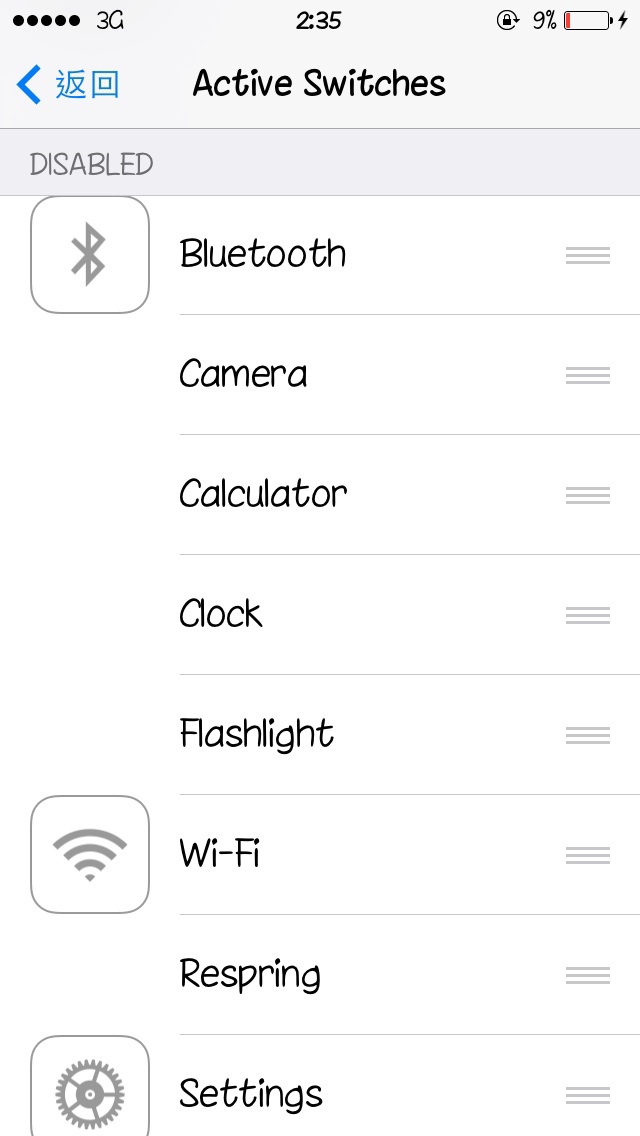This screenshot has width=640, height=1136.
Task: Tap the reorder handle beside Bluetooth
Action: 588,255
